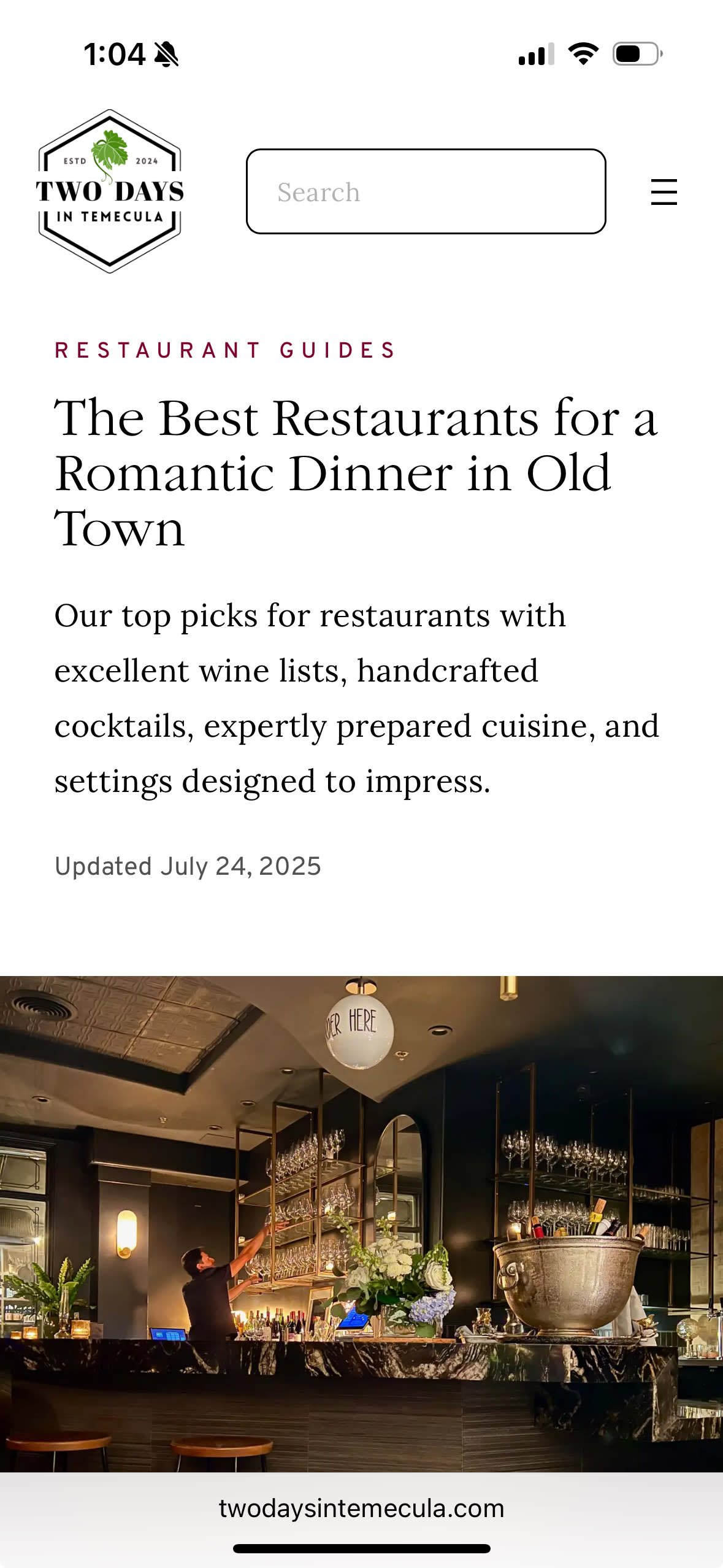The image size is (723, 1568).
Task: Focus the Search field
Action: click(426, 191)
